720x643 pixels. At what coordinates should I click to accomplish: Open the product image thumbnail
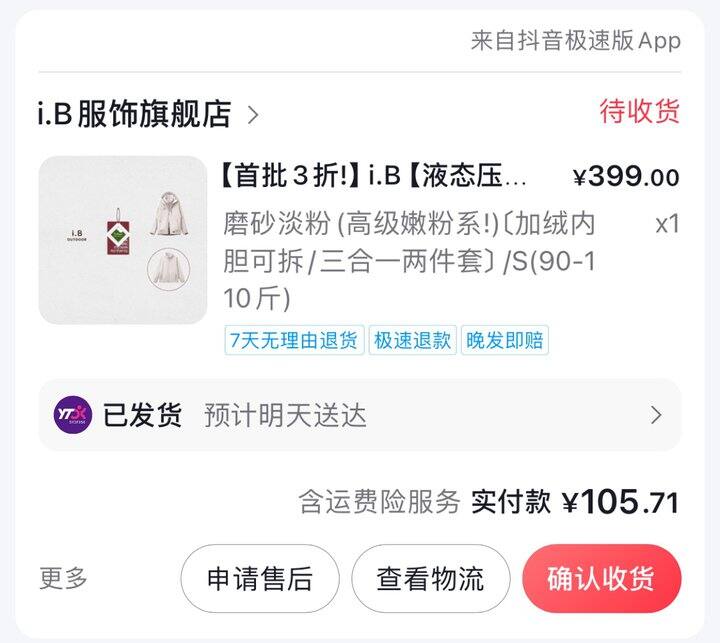tap(122, 240)
